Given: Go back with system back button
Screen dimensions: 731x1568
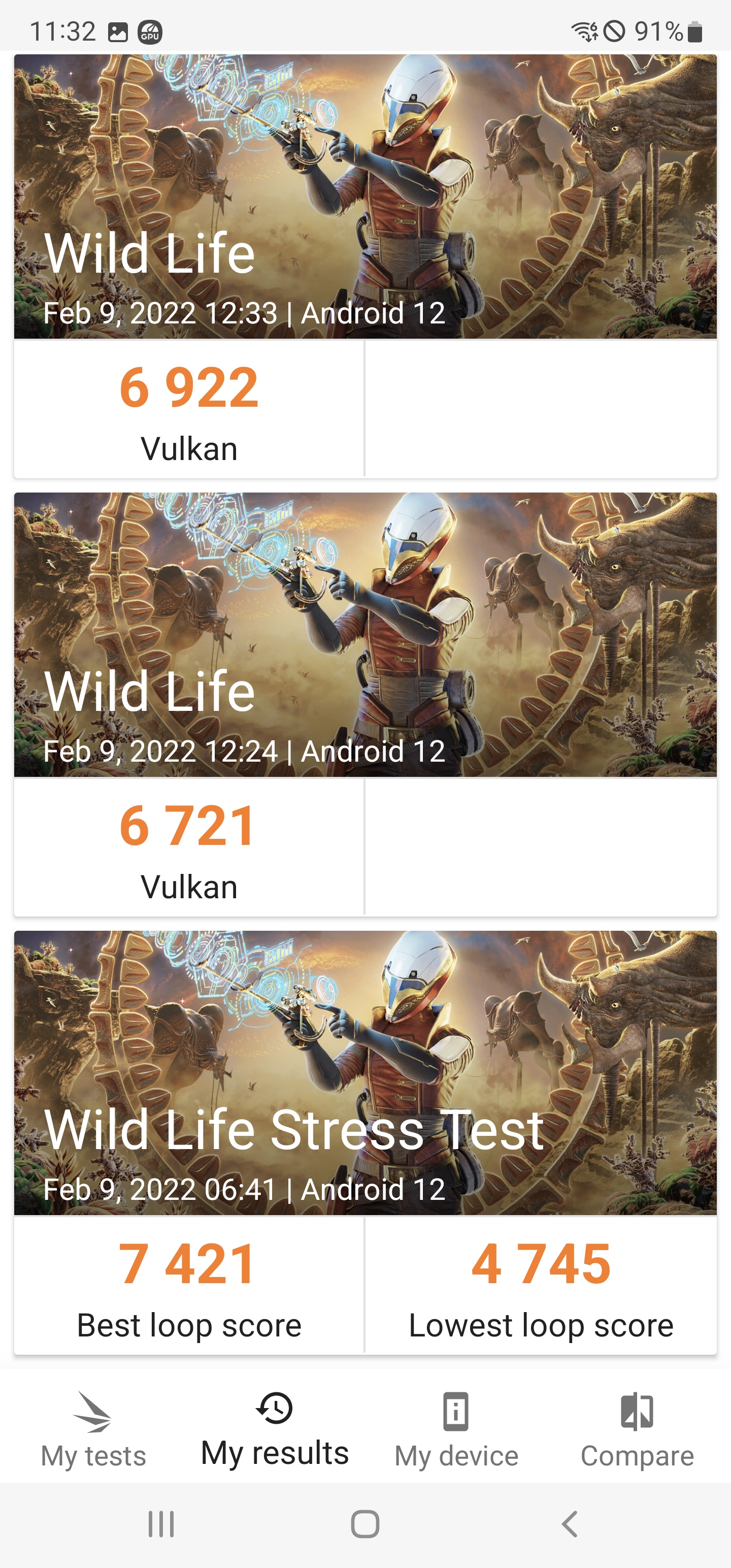Looking at the screenshot, I should 569,1524.
